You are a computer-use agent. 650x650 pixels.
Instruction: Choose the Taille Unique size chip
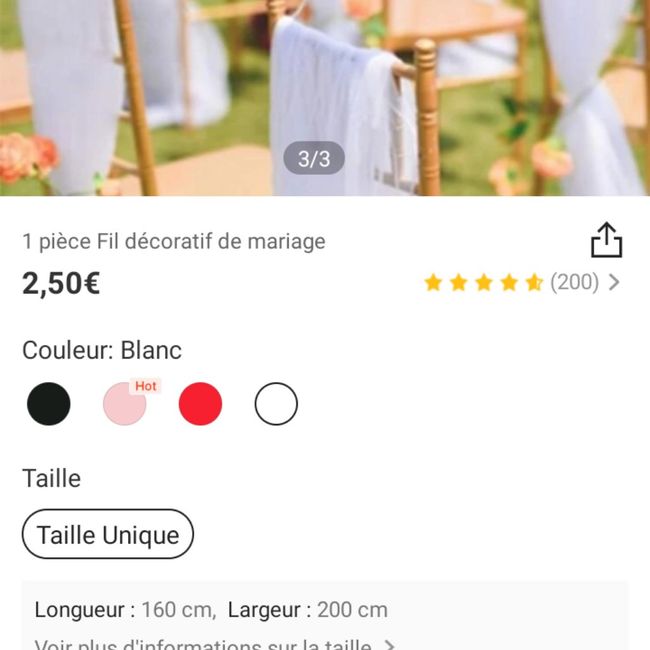coord(108,534)
